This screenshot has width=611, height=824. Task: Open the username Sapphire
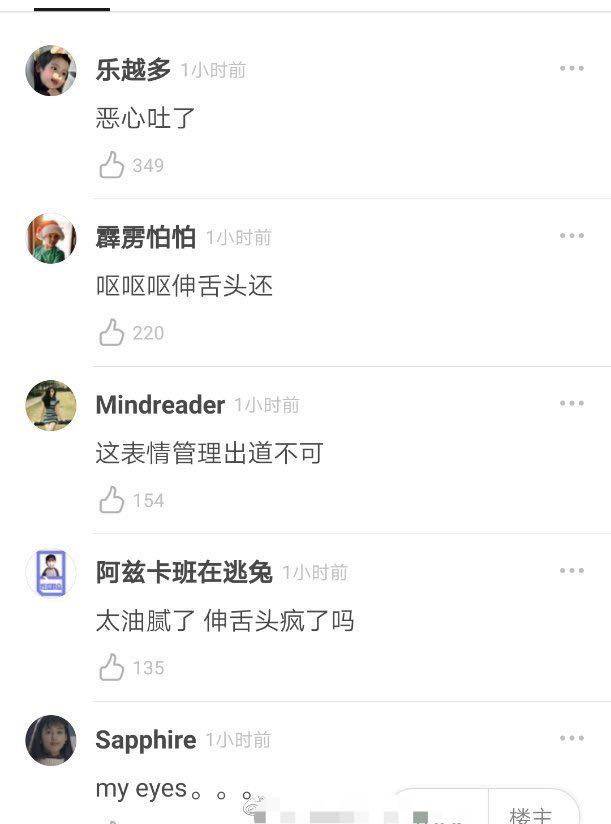(145, 740)
